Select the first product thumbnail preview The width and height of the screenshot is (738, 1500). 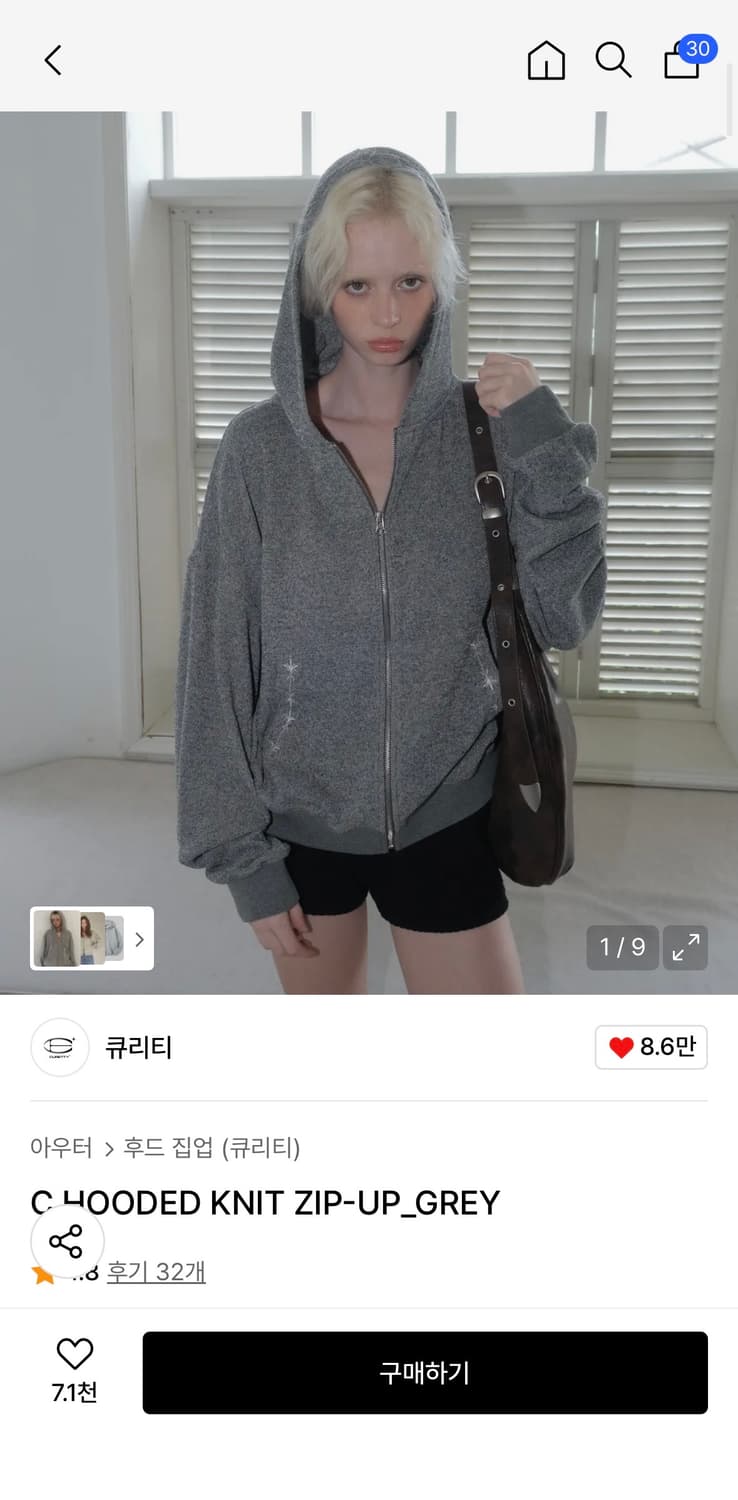coord(55,939)
